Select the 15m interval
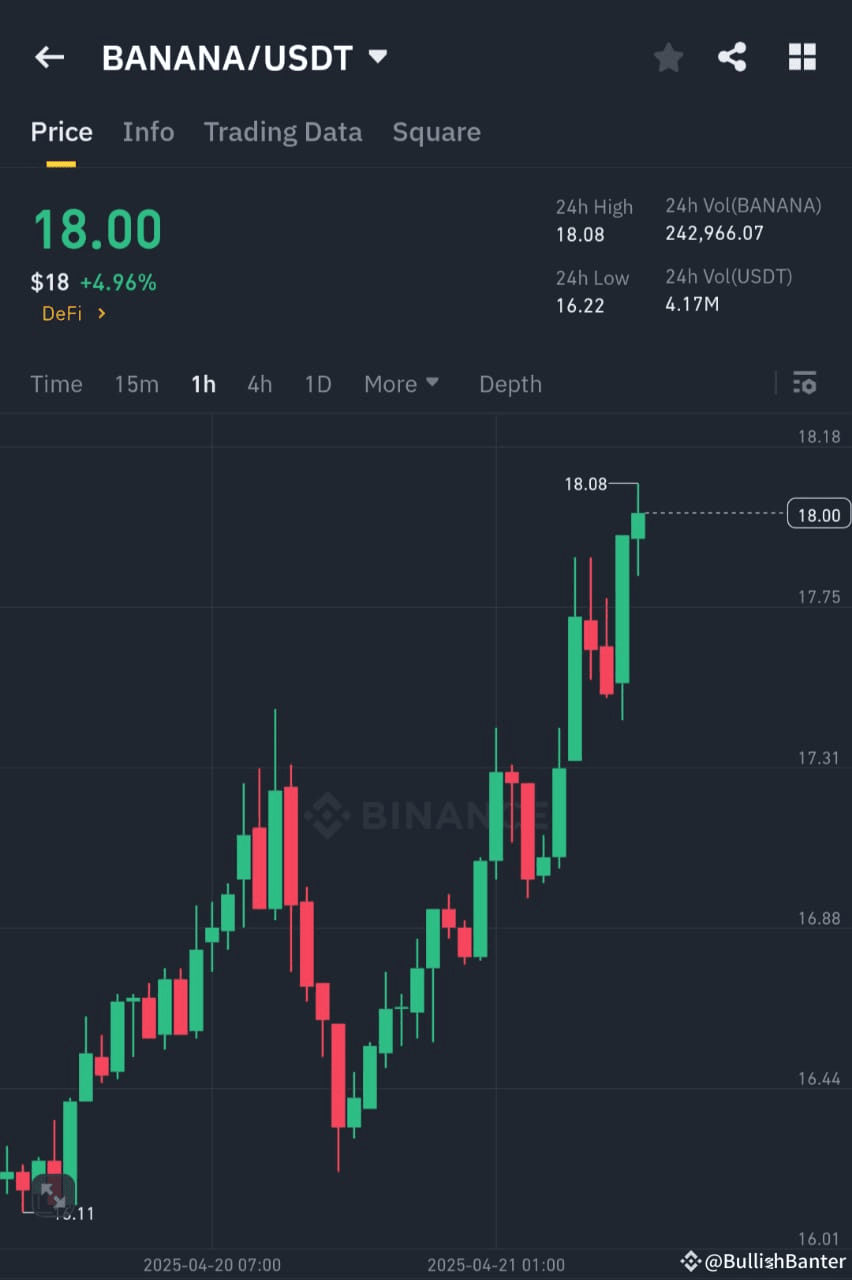This screenshot has width=852, height=1280. coord(136,384)
